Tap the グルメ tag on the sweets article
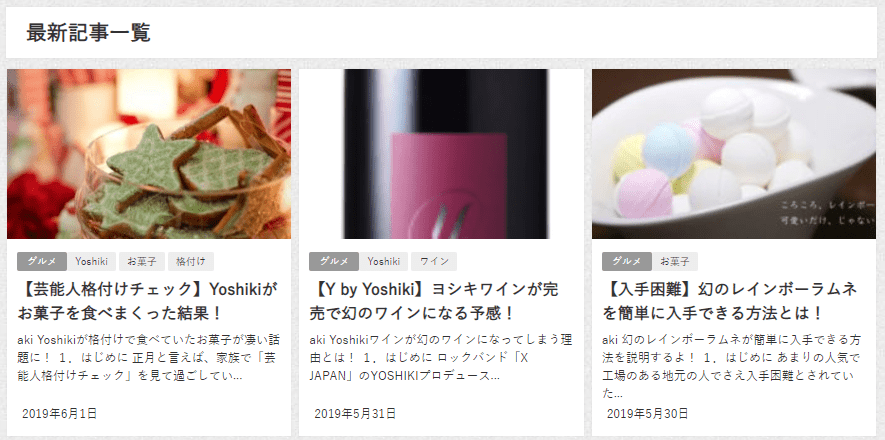Image resolution: width=885 pixels, height=440 pixels. click(41, 262)
